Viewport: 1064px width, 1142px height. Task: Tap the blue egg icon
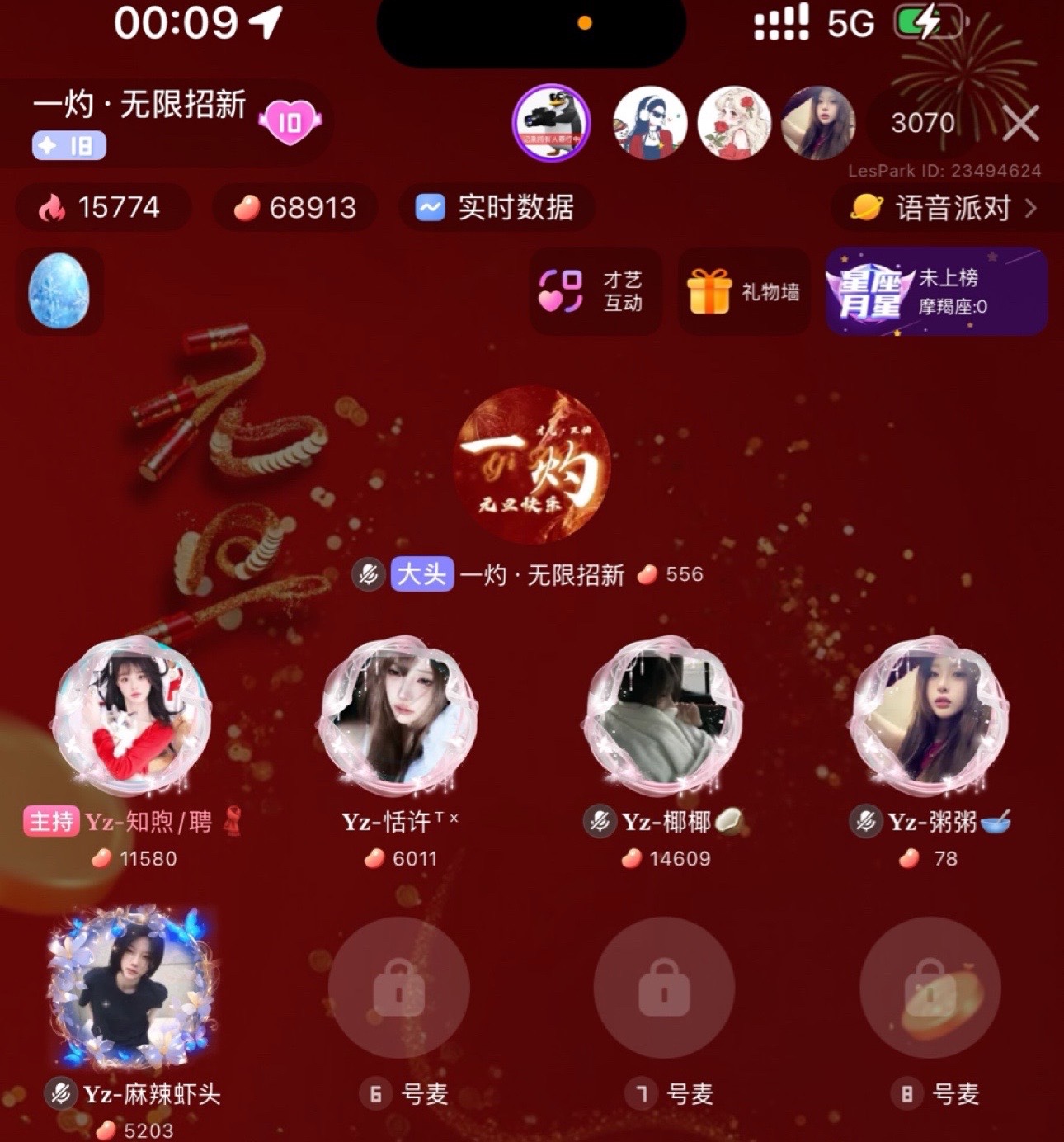tap(59, 291)
